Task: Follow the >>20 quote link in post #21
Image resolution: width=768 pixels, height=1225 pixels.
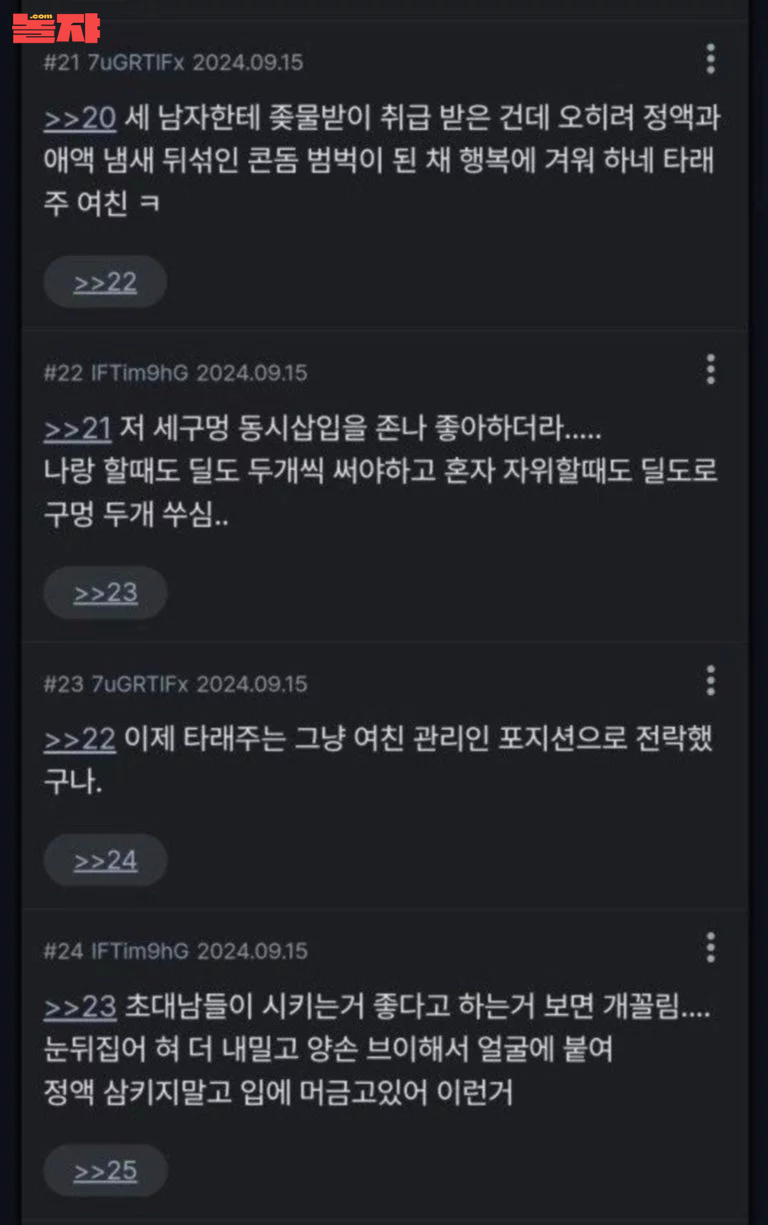Action: click(x=80, y=118)
